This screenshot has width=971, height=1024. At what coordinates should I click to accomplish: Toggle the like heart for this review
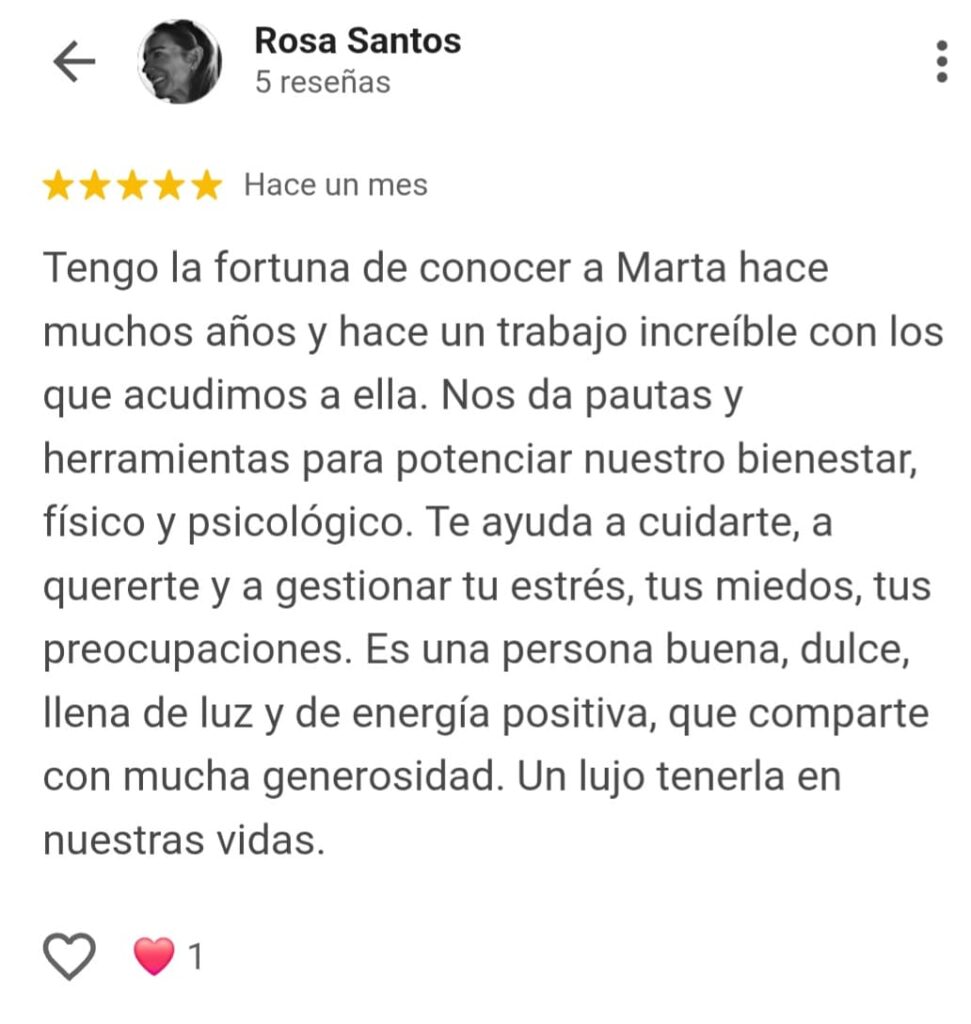point(67,957)
